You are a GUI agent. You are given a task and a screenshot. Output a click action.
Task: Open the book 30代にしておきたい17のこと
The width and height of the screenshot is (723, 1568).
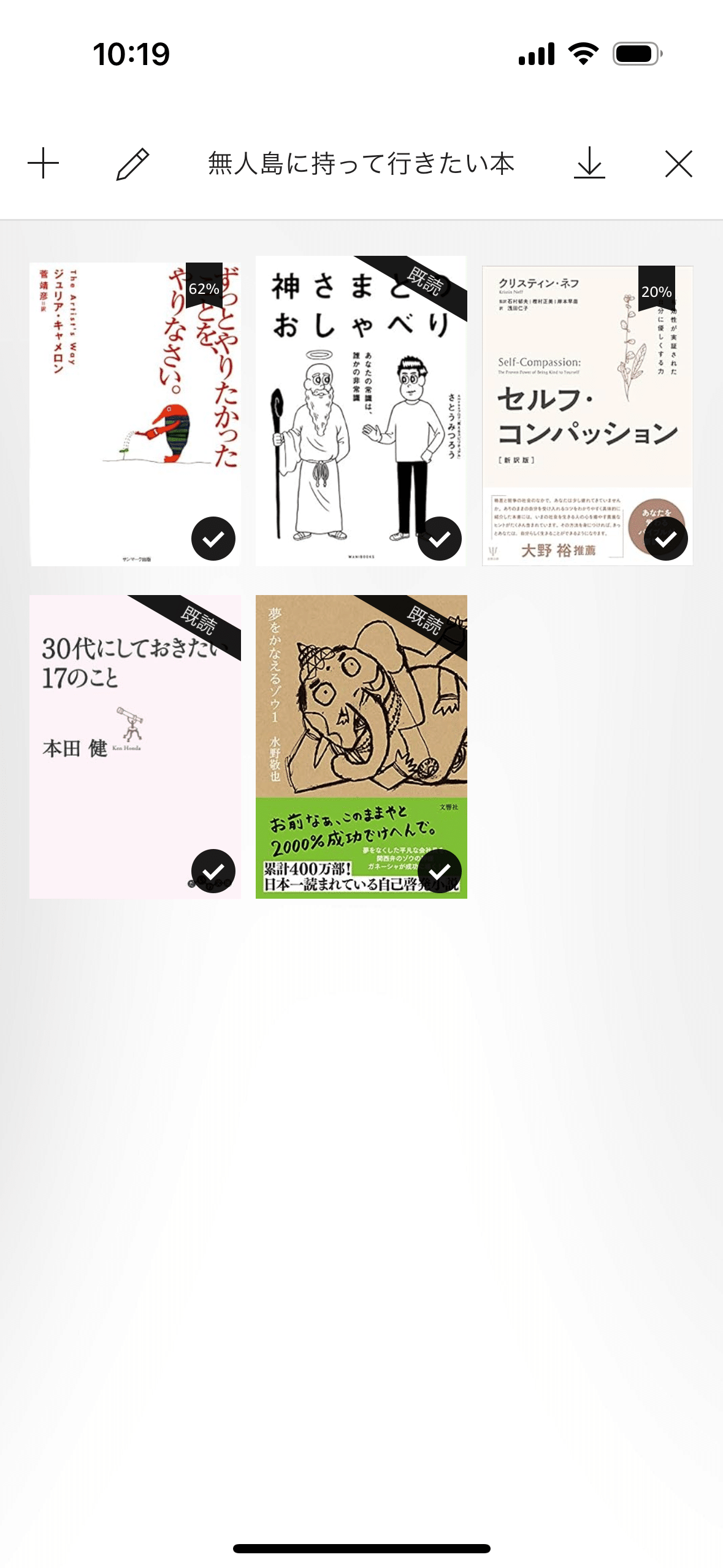[135, 747]
